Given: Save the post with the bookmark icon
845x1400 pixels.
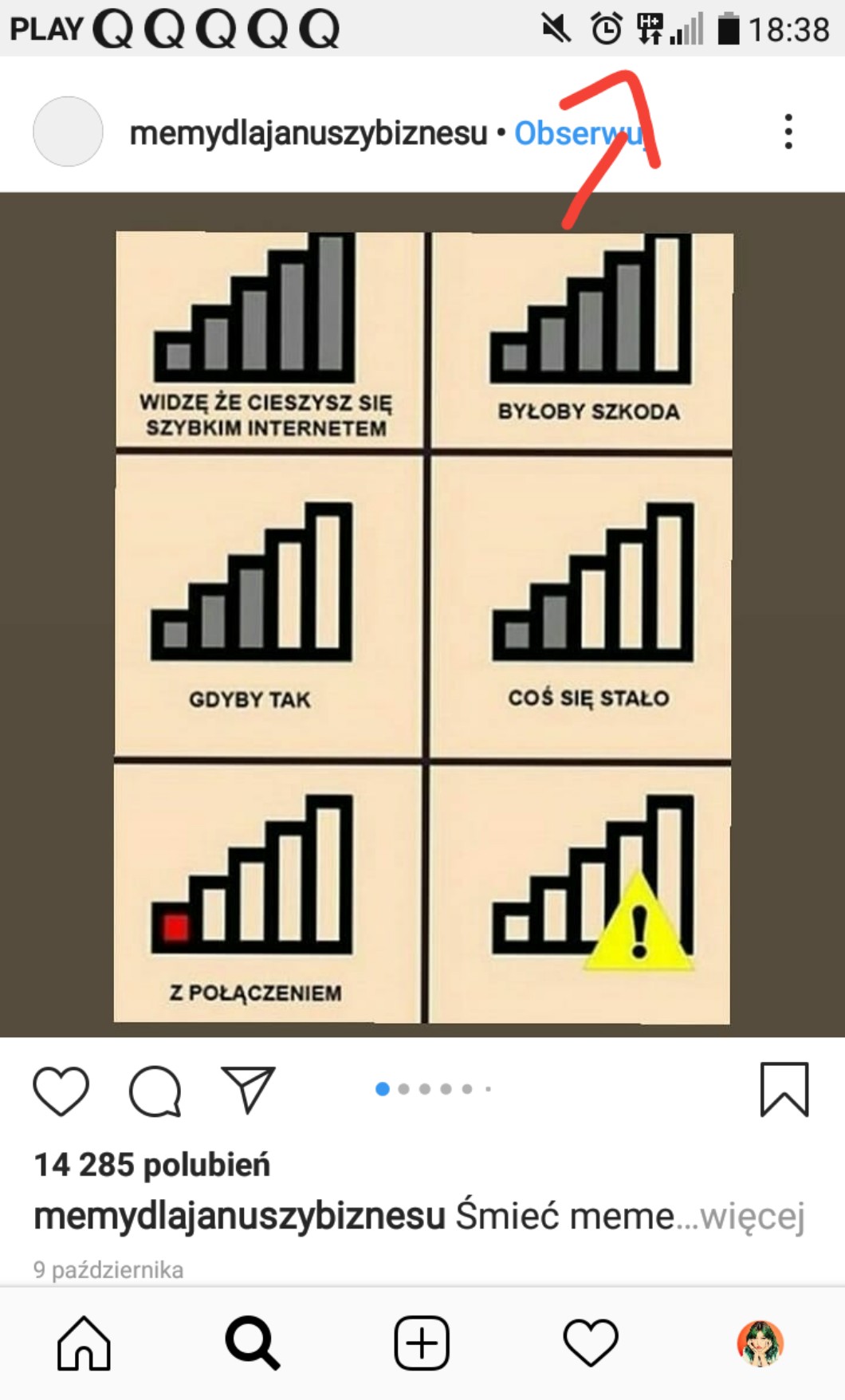Looking at the screenshot, I should click(784, 1089).
